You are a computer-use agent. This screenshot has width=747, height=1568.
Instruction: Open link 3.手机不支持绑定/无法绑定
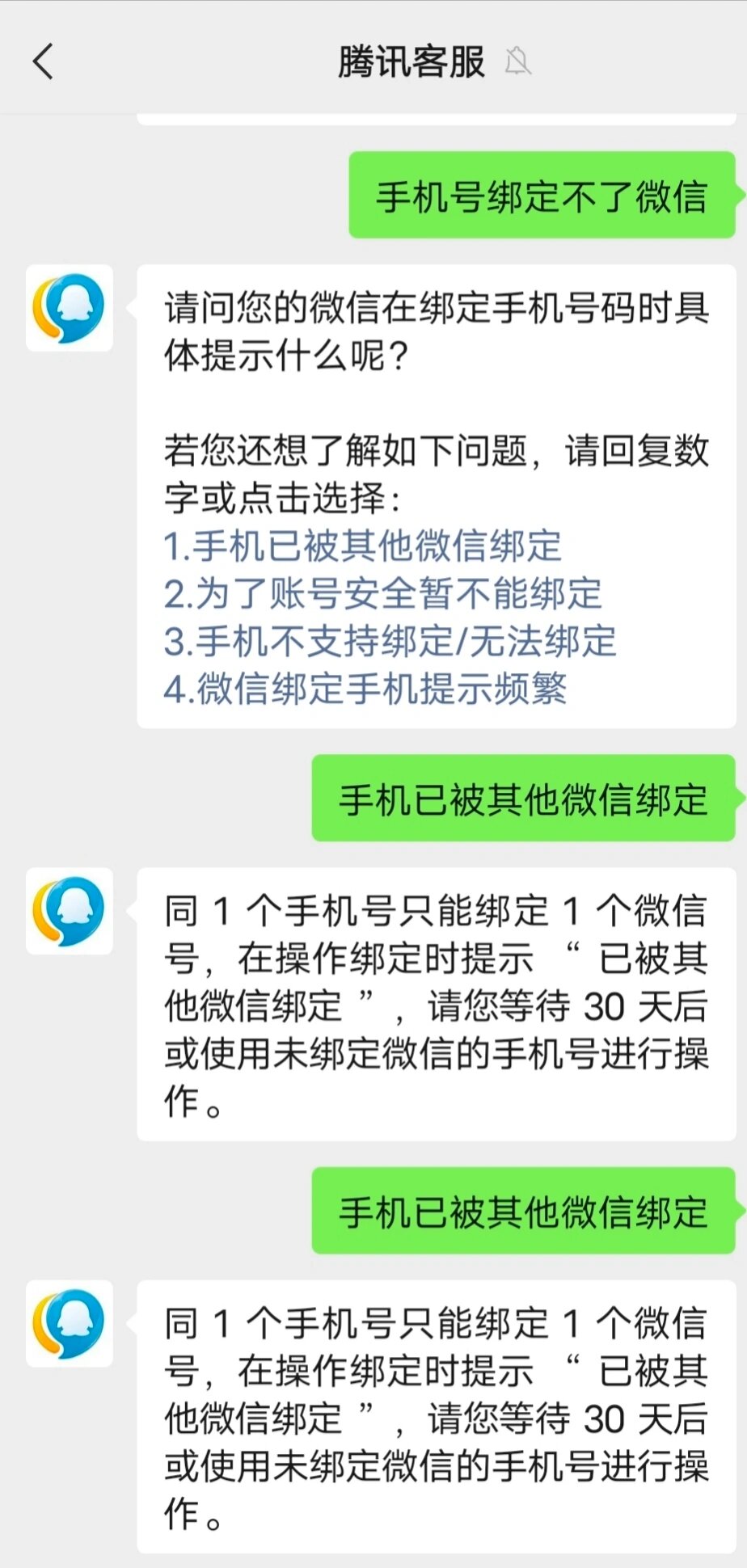(390, 641)
